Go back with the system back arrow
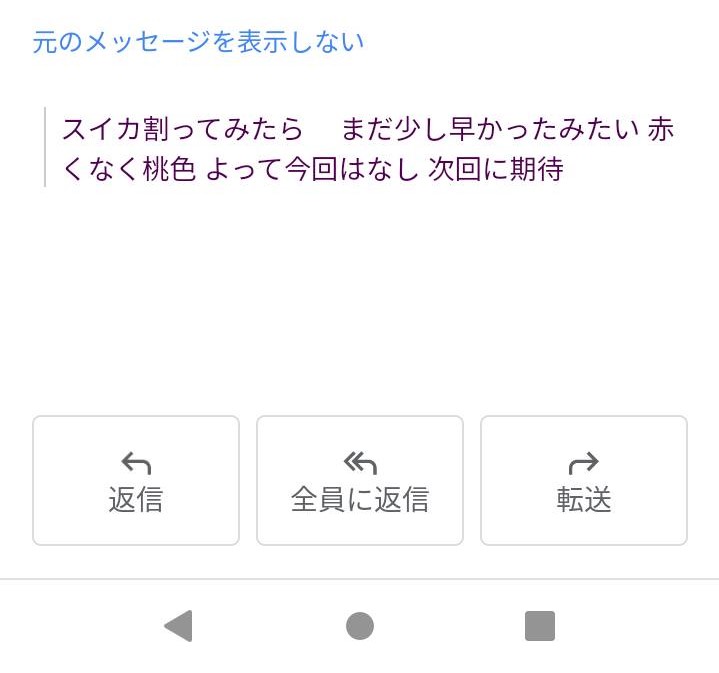Viewport: 719px width, 673px height. coord(178,626)
